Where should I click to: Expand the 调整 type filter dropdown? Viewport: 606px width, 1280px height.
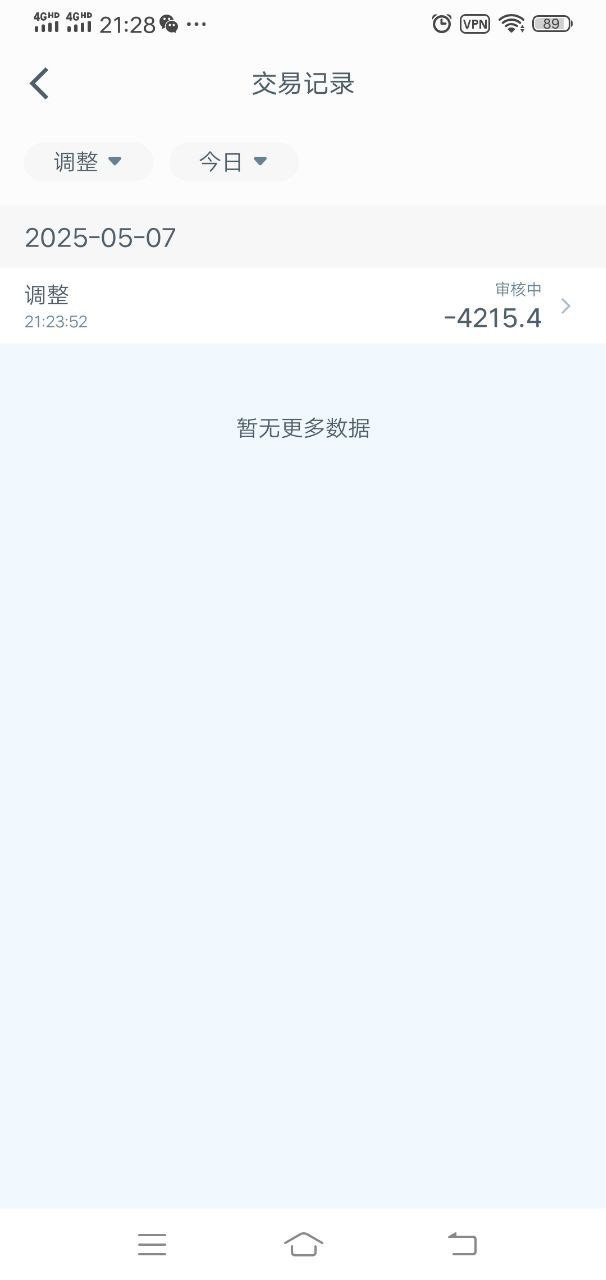88,162
